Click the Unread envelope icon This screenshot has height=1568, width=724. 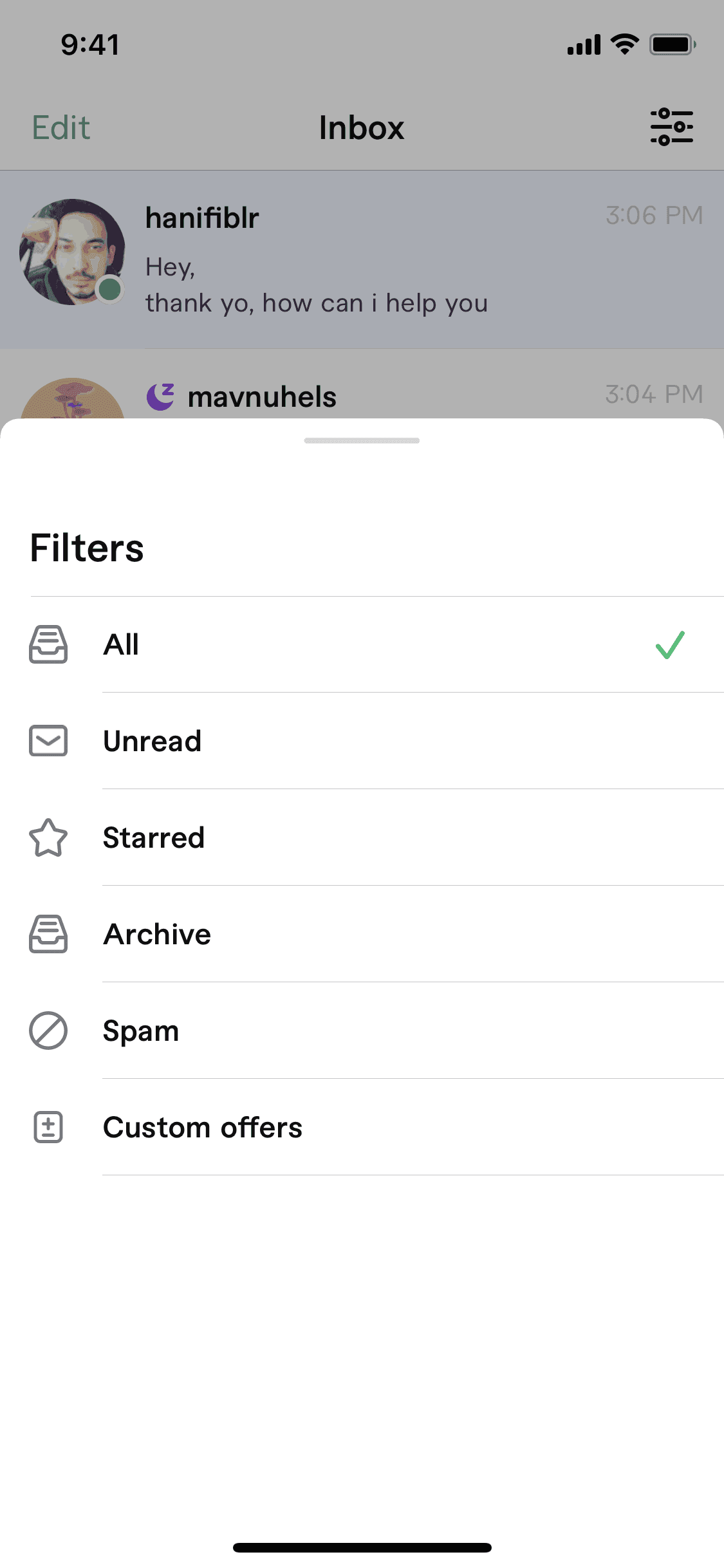(x=48, y=742)
